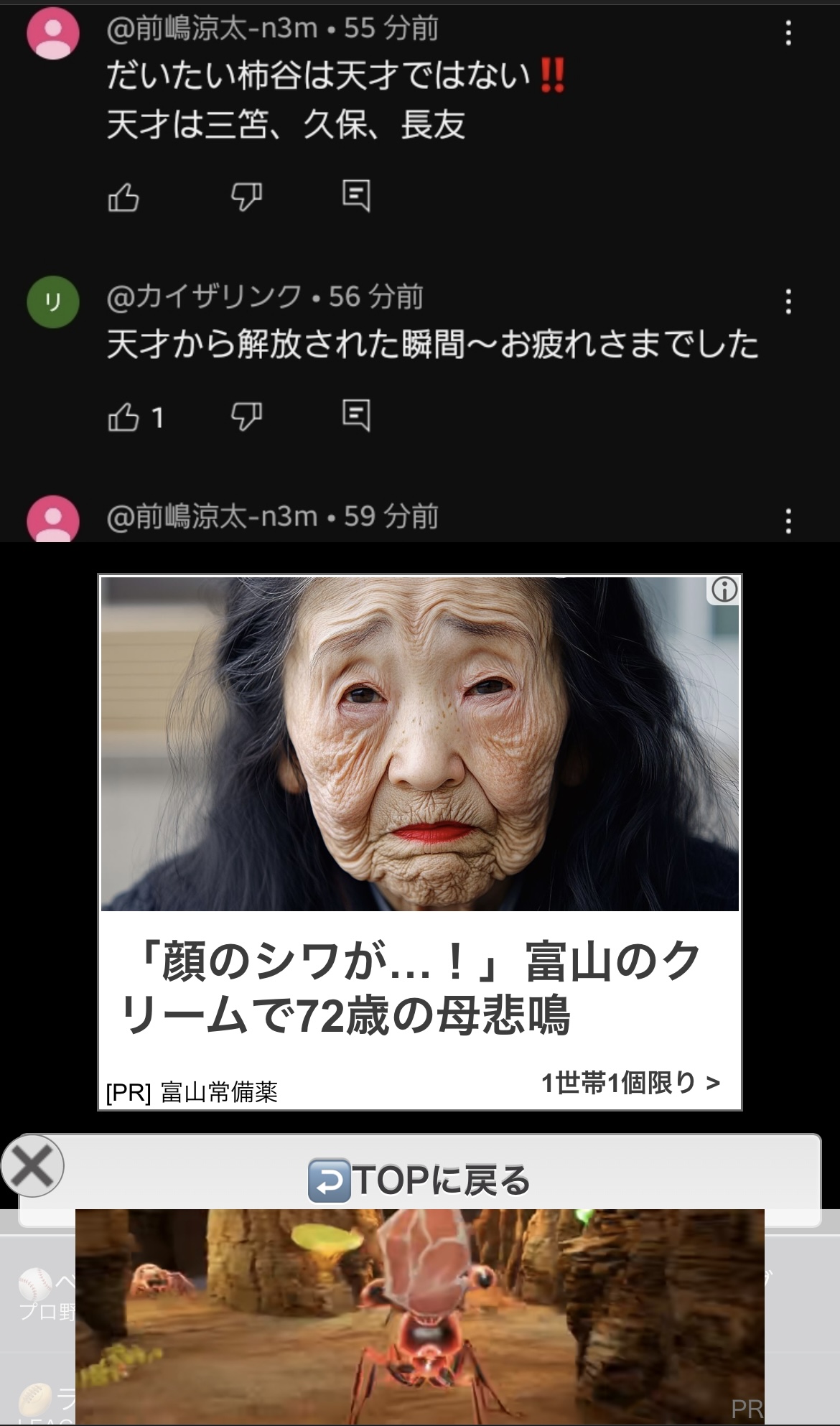
Task: Open the ad info icon
Action: coord(724,590)
